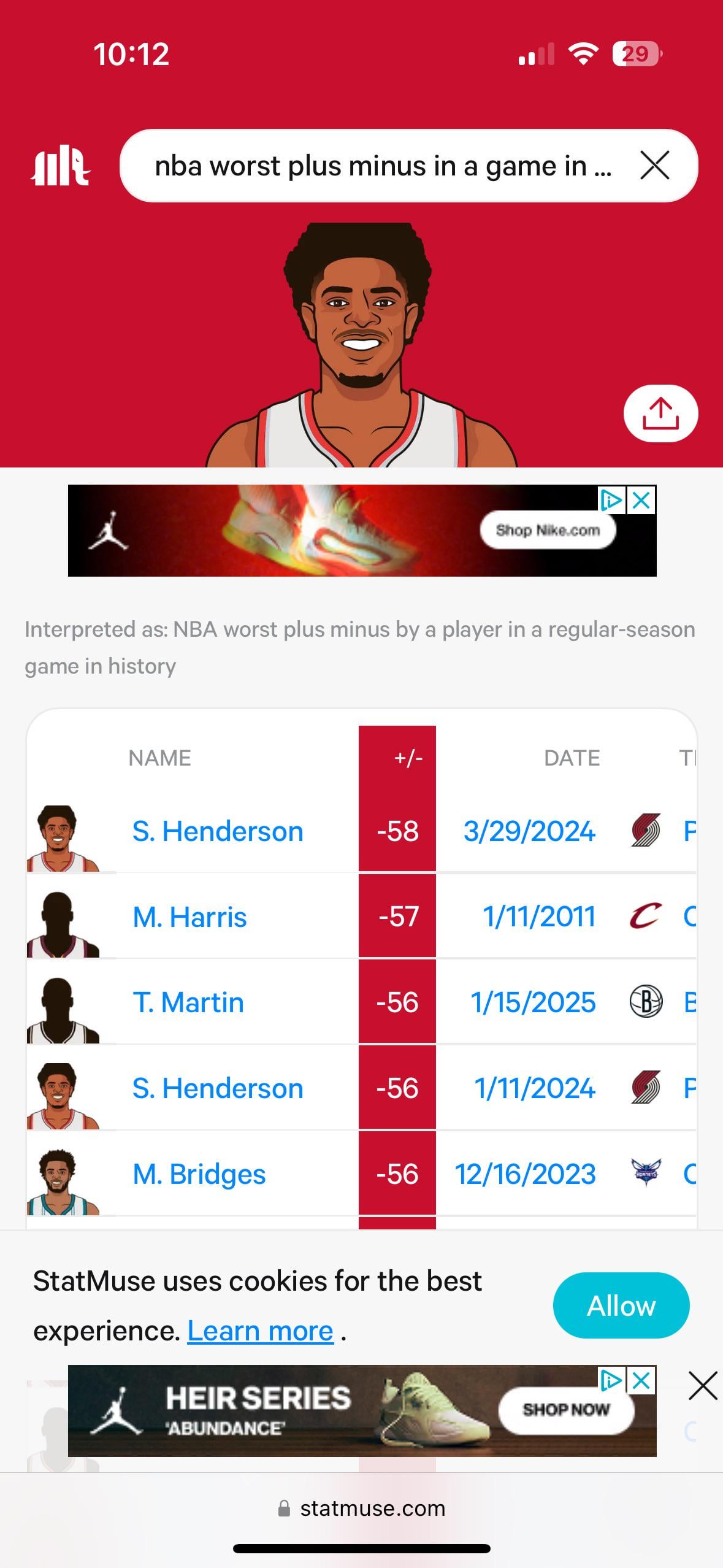Open the cookie Learn more link

pos(260,1331)
